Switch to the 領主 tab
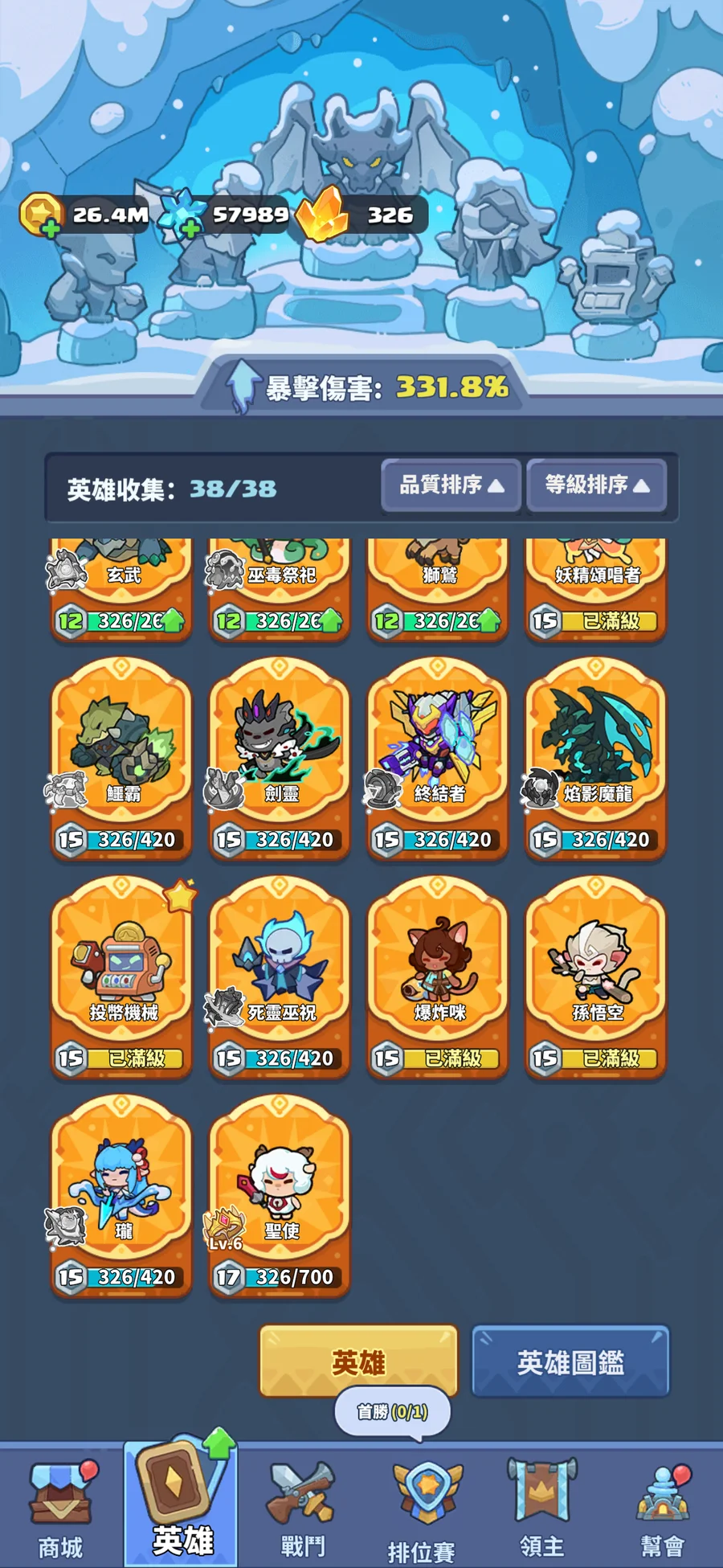 (542, 1509)
